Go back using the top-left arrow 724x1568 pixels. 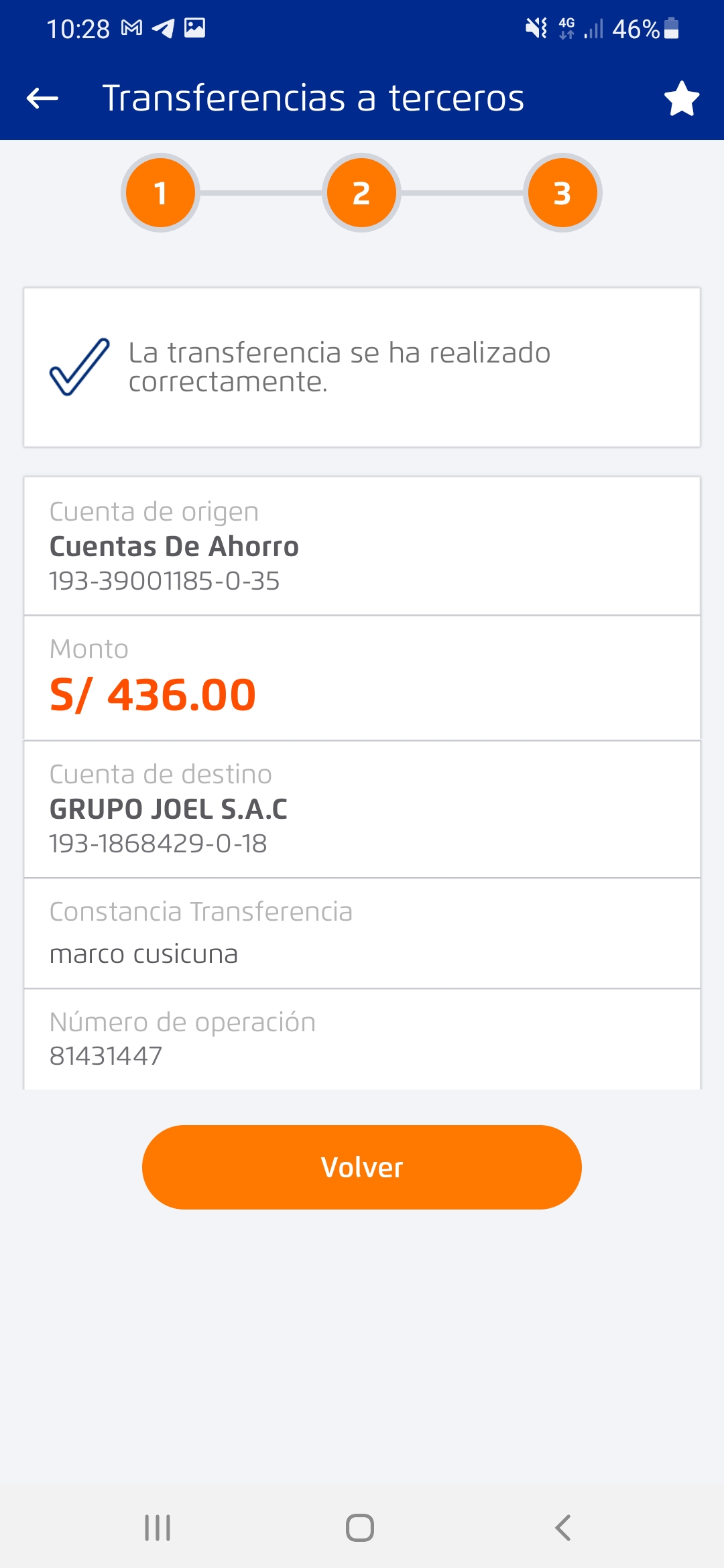click(x=42, y=99)
